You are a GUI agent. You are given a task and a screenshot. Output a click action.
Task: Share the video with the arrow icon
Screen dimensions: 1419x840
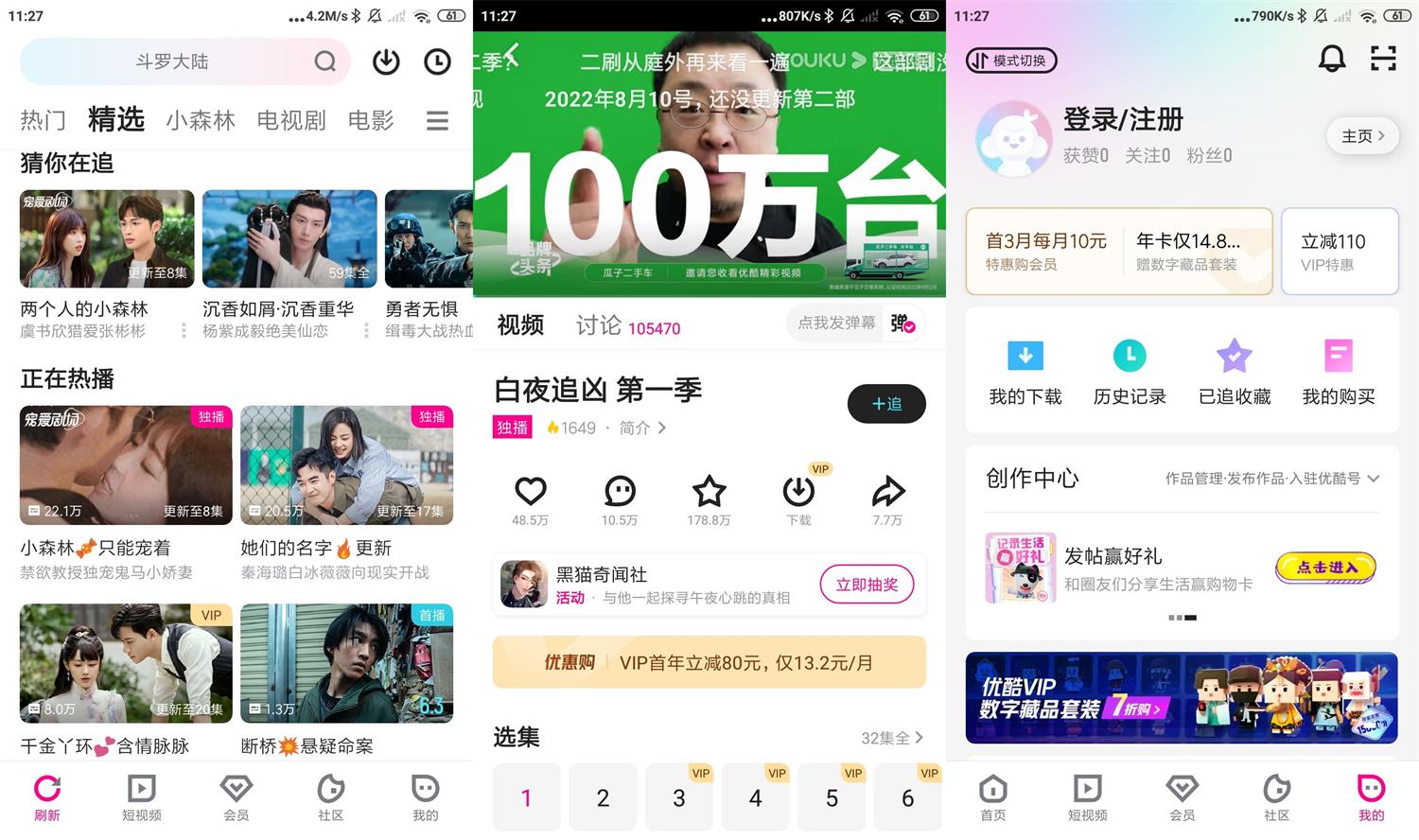tap(887, 492)
